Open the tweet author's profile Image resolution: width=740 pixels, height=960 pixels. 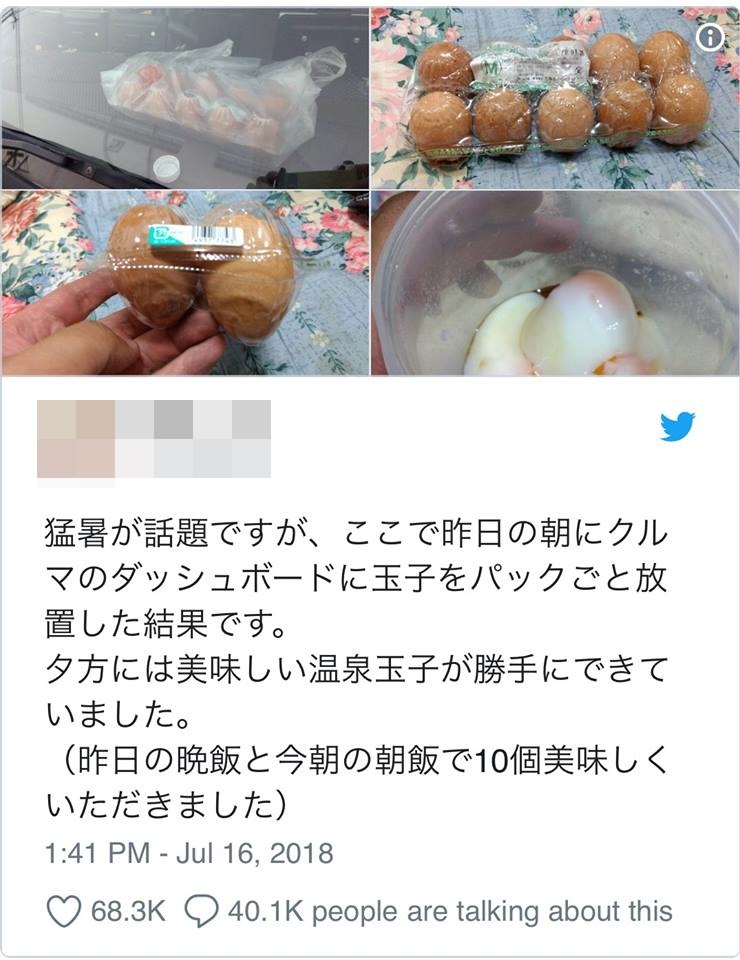coord(154,438)
